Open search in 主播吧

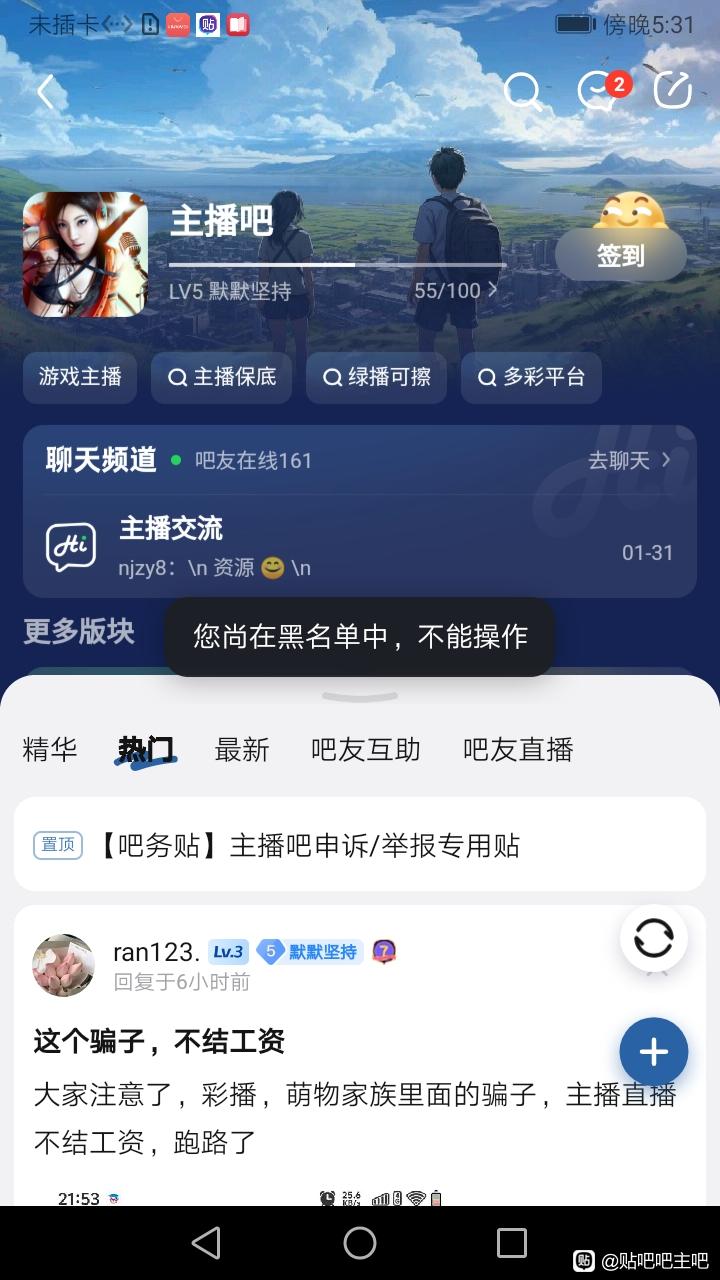tap(522, 91)
